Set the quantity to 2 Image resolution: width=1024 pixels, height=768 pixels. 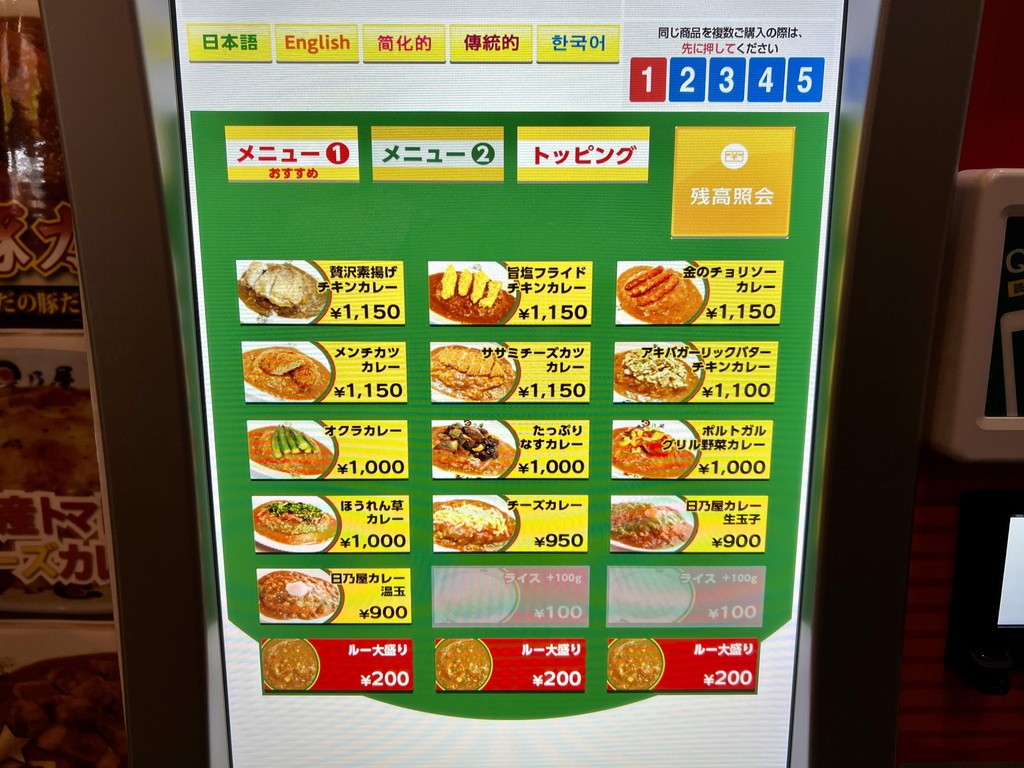click(687, 79)
